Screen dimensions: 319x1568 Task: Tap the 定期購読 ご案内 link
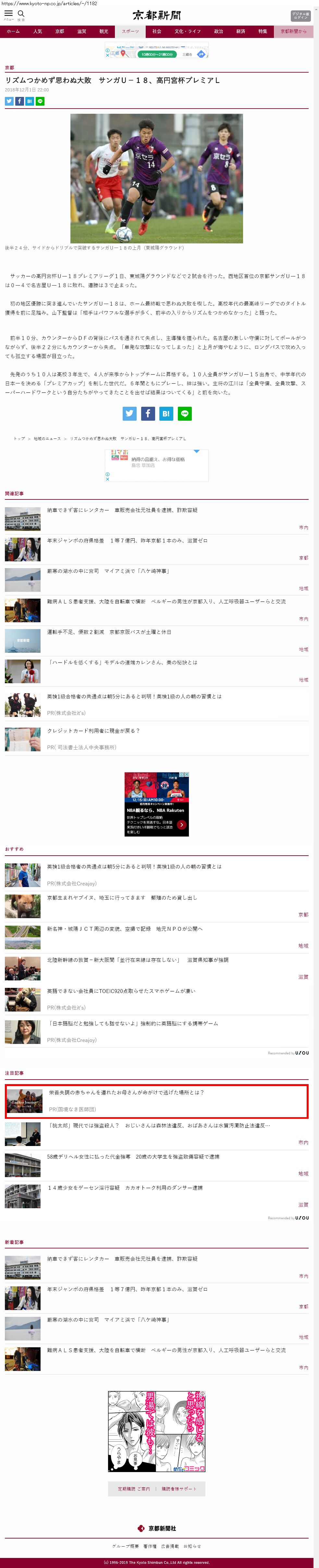[x=134, y=1488]
